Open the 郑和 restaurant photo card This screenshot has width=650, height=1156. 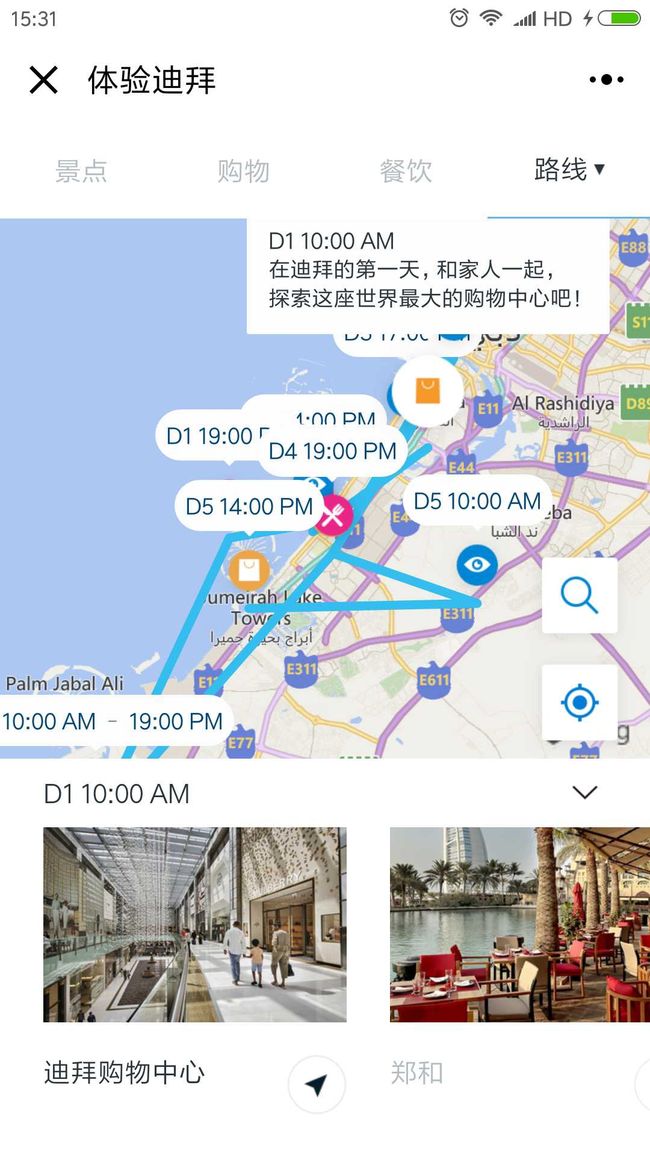520,925
